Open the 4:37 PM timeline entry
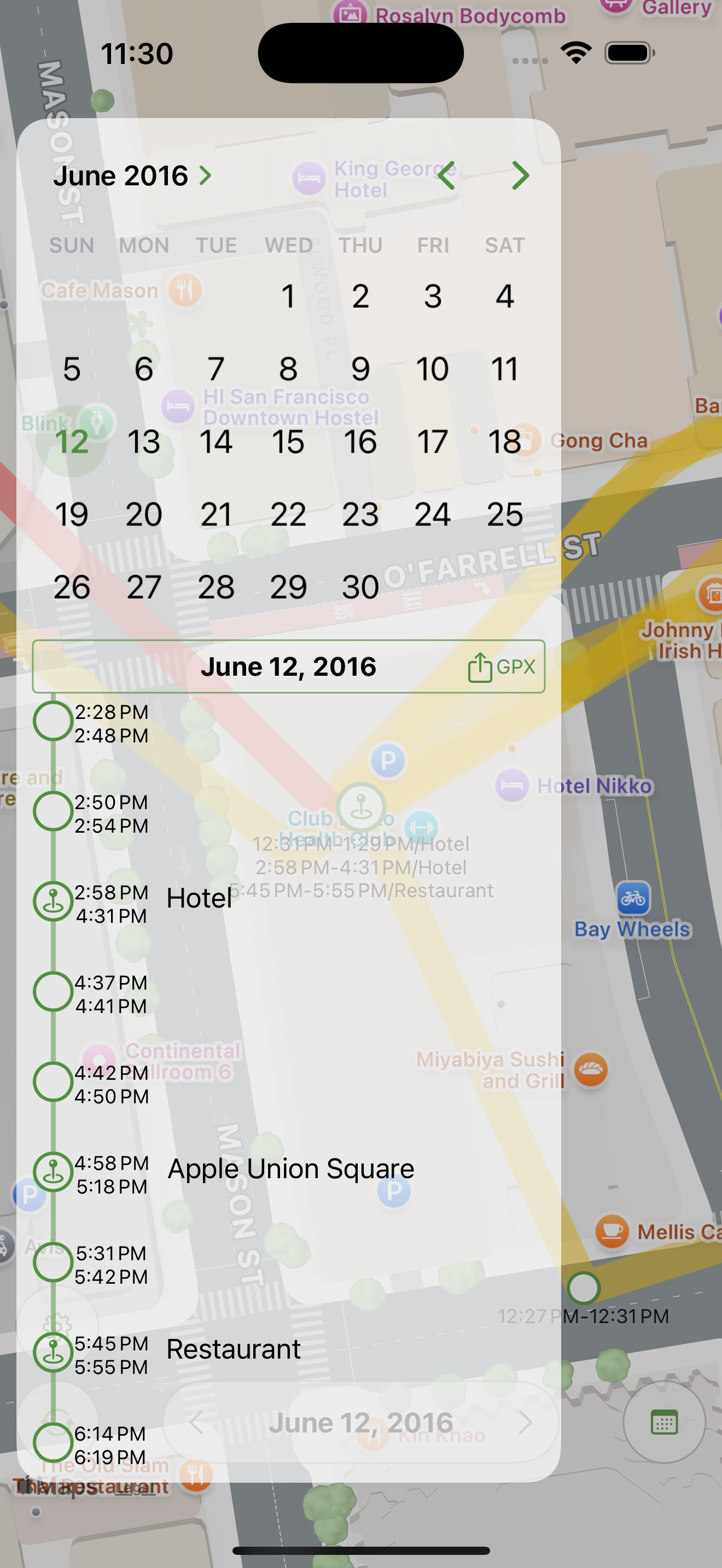This screenshot has width=722, height=1568. point(111,994)
